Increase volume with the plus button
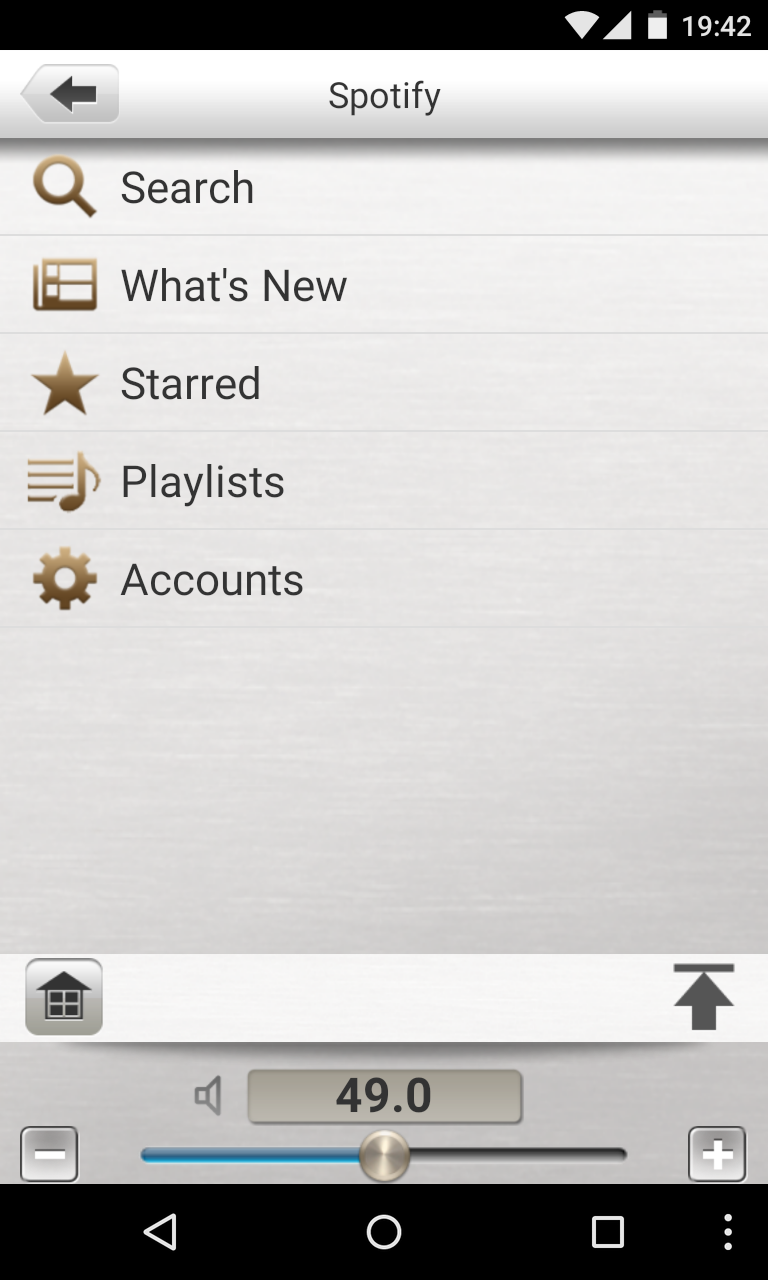Screen dimensions: 768x1280 coord(717,1155)
